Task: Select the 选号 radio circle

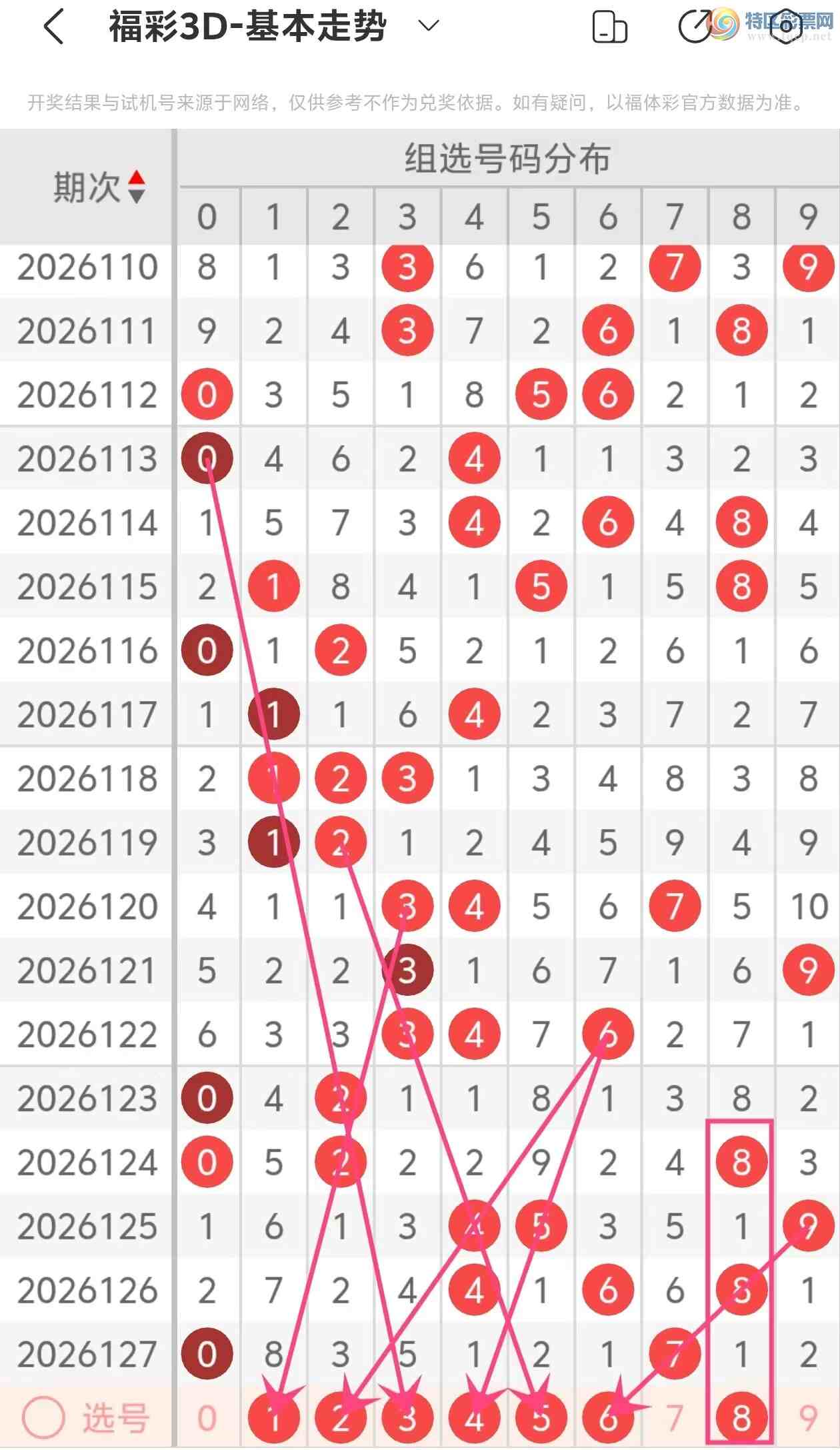Action: pos(43,1417)
